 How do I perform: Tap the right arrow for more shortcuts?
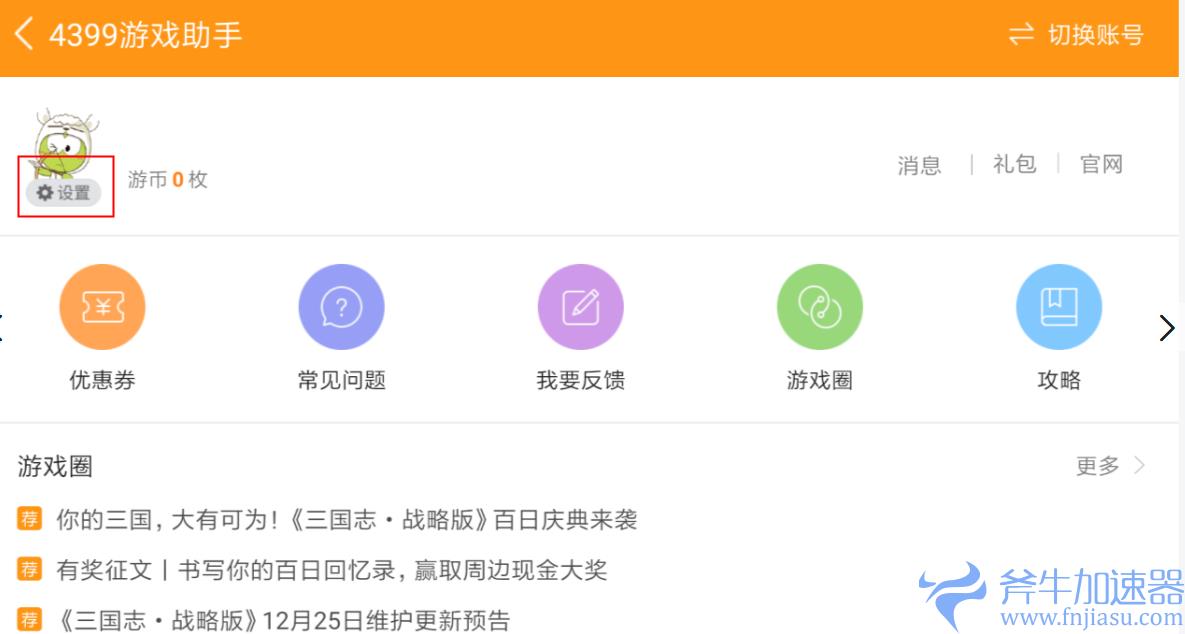tap(1166, 327)
